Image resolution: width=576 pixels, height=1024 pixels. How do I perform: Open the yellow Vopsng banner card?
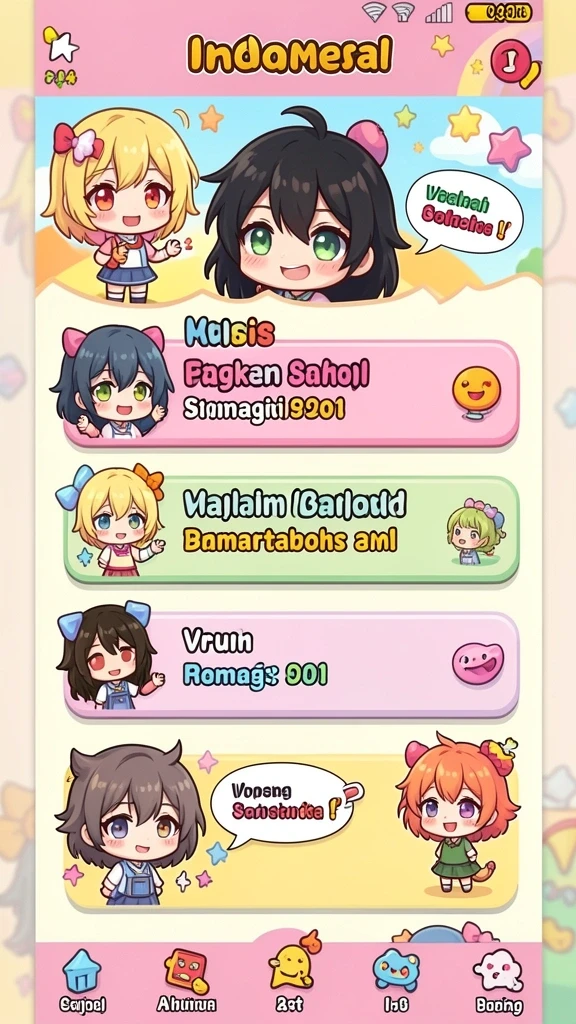pyautogui.click(x=291, y=831)
